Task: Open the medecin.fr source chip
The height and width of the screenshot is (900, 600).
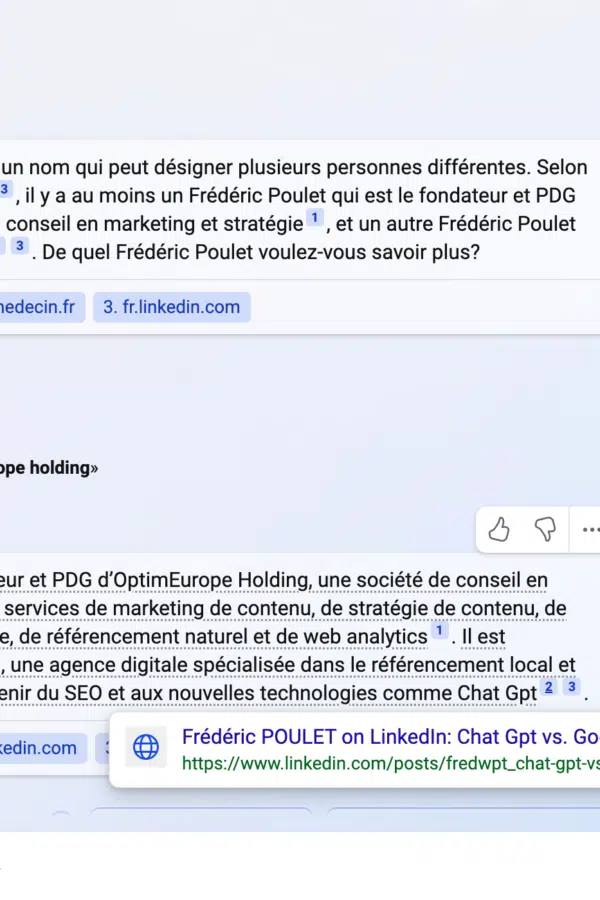Action: (40, 307)
